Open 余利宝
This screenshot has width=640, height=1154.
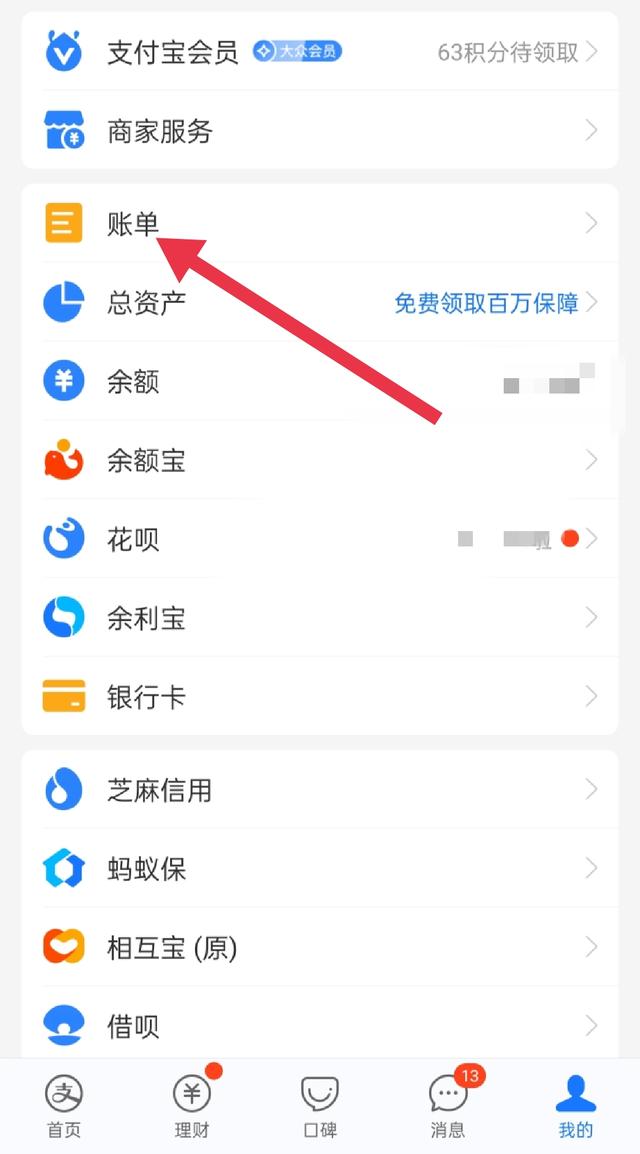click(x=320, y=617)
